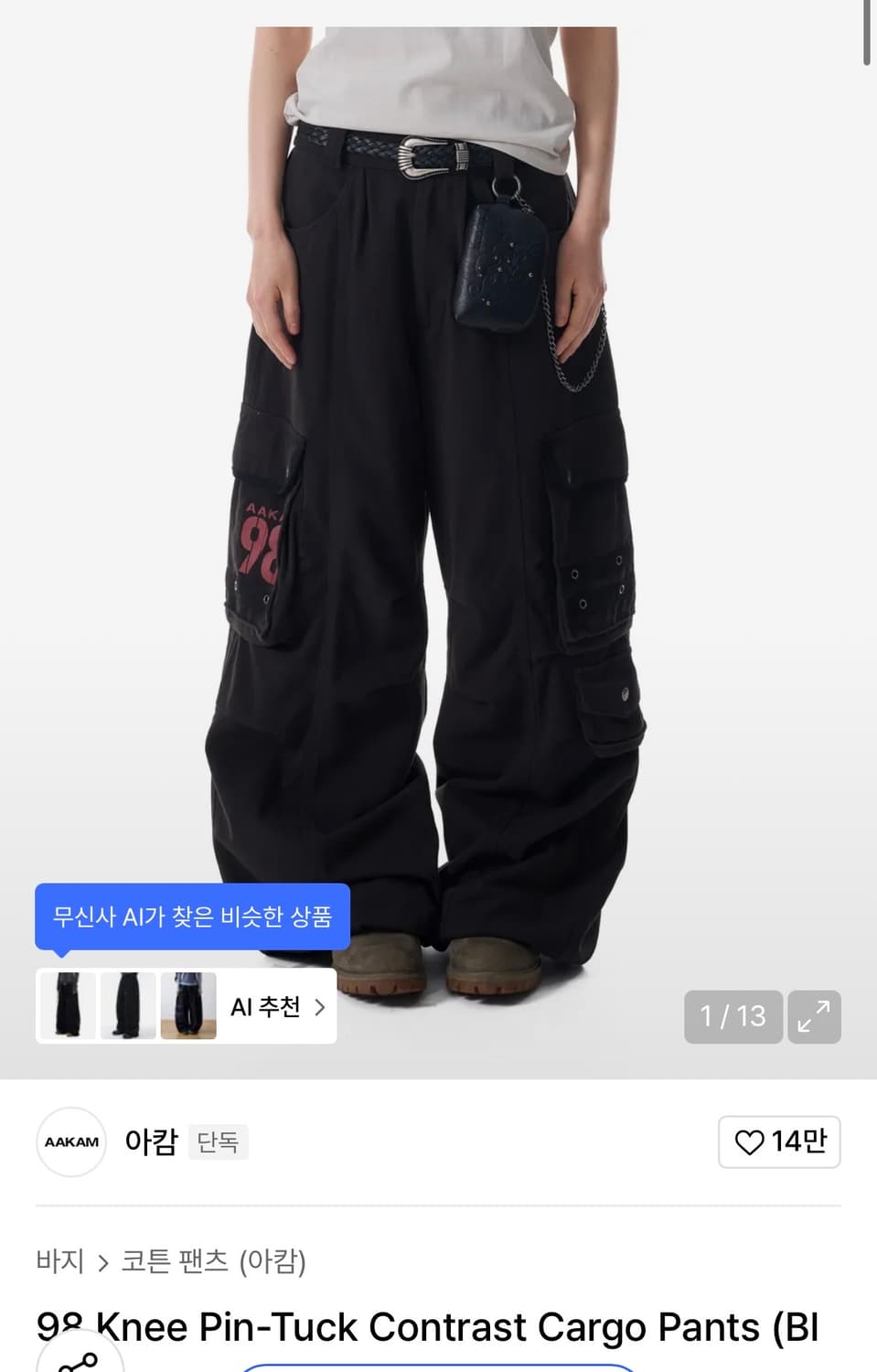The height and width of the screenshot is (1372, 877).
Task: Tap the 단독 exclusive badge
Action: [218, 1143]
